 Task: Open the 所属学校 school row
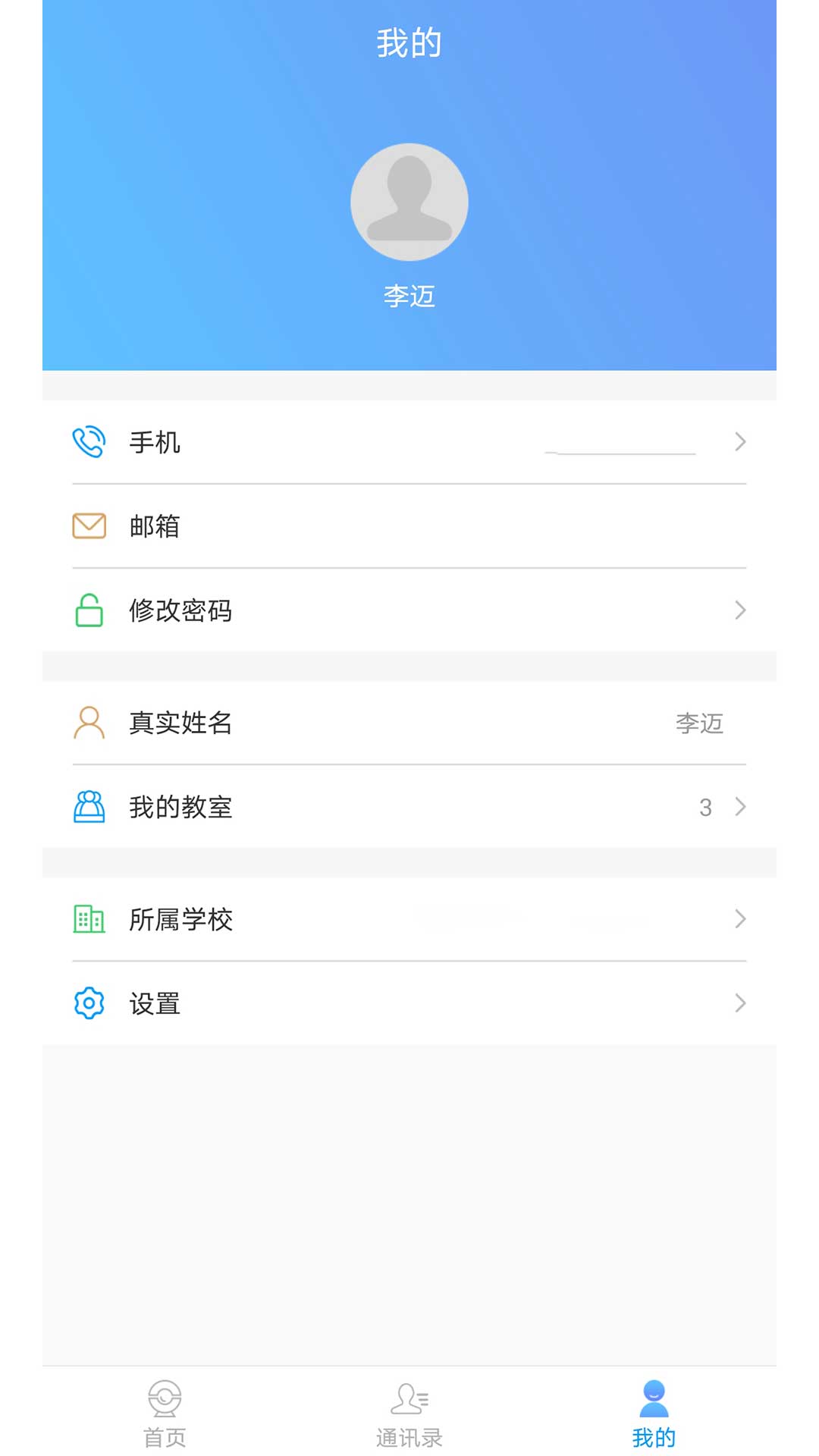pos(409,919)
